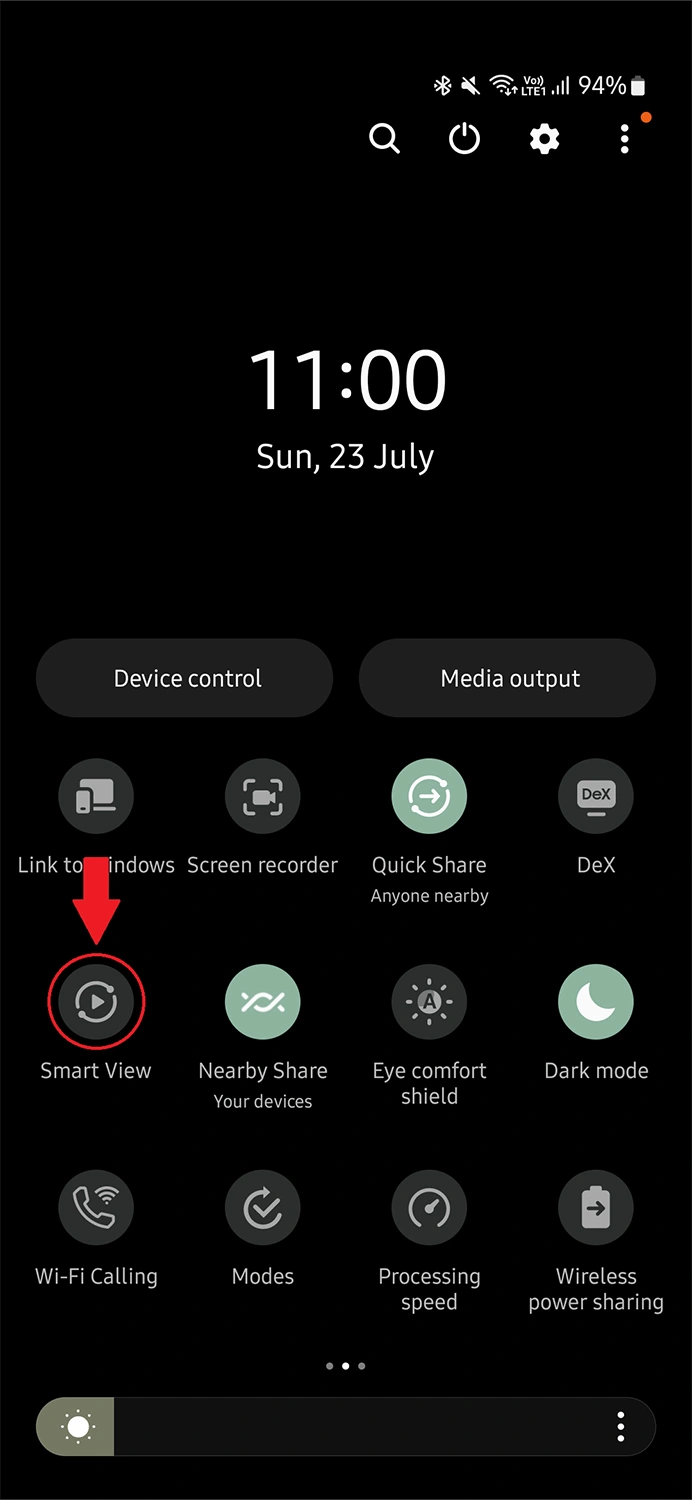Open brightness options three-dot menu
Viewport: 692px width, 1500px height.
coord(621,1426)
